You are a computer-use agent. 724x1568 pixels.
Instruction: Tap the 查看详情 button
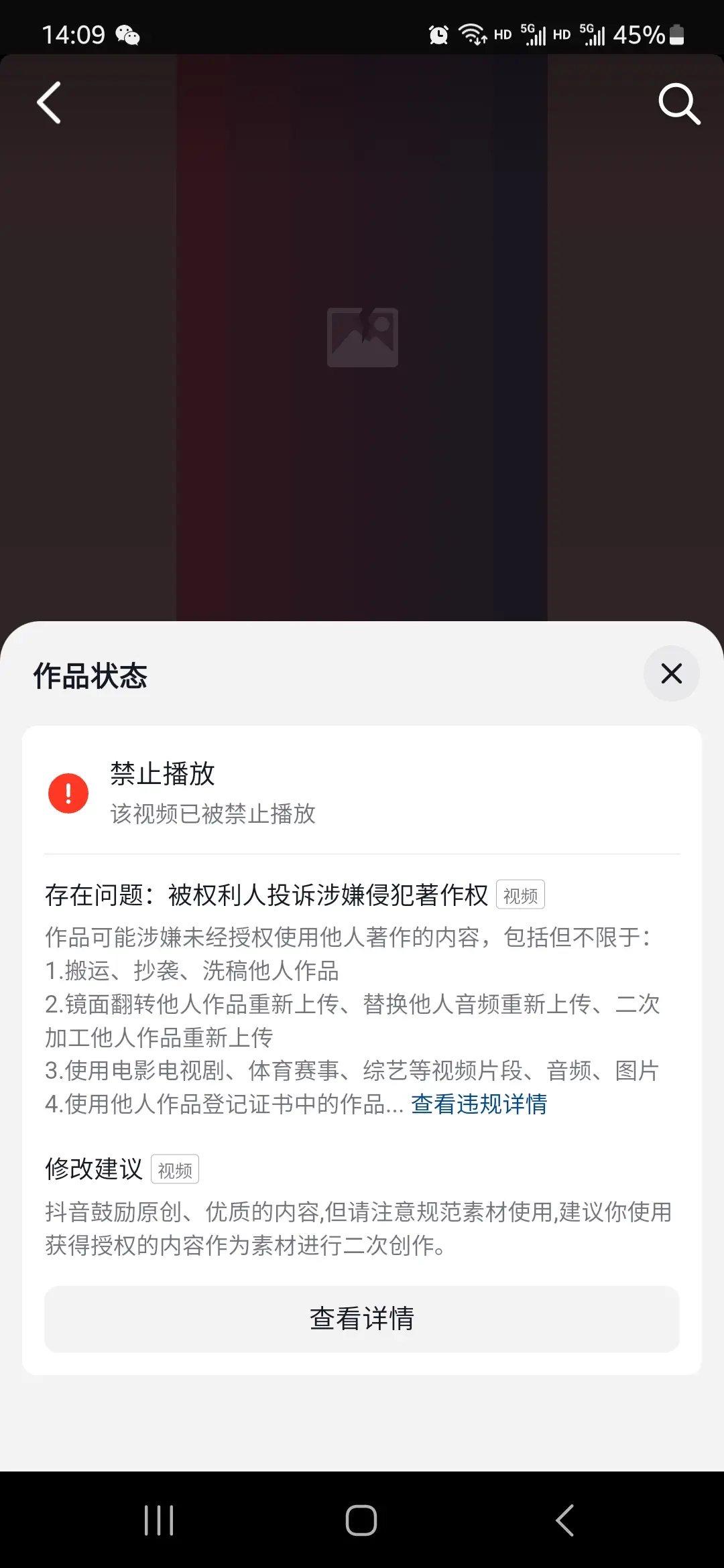[362, 1319]
